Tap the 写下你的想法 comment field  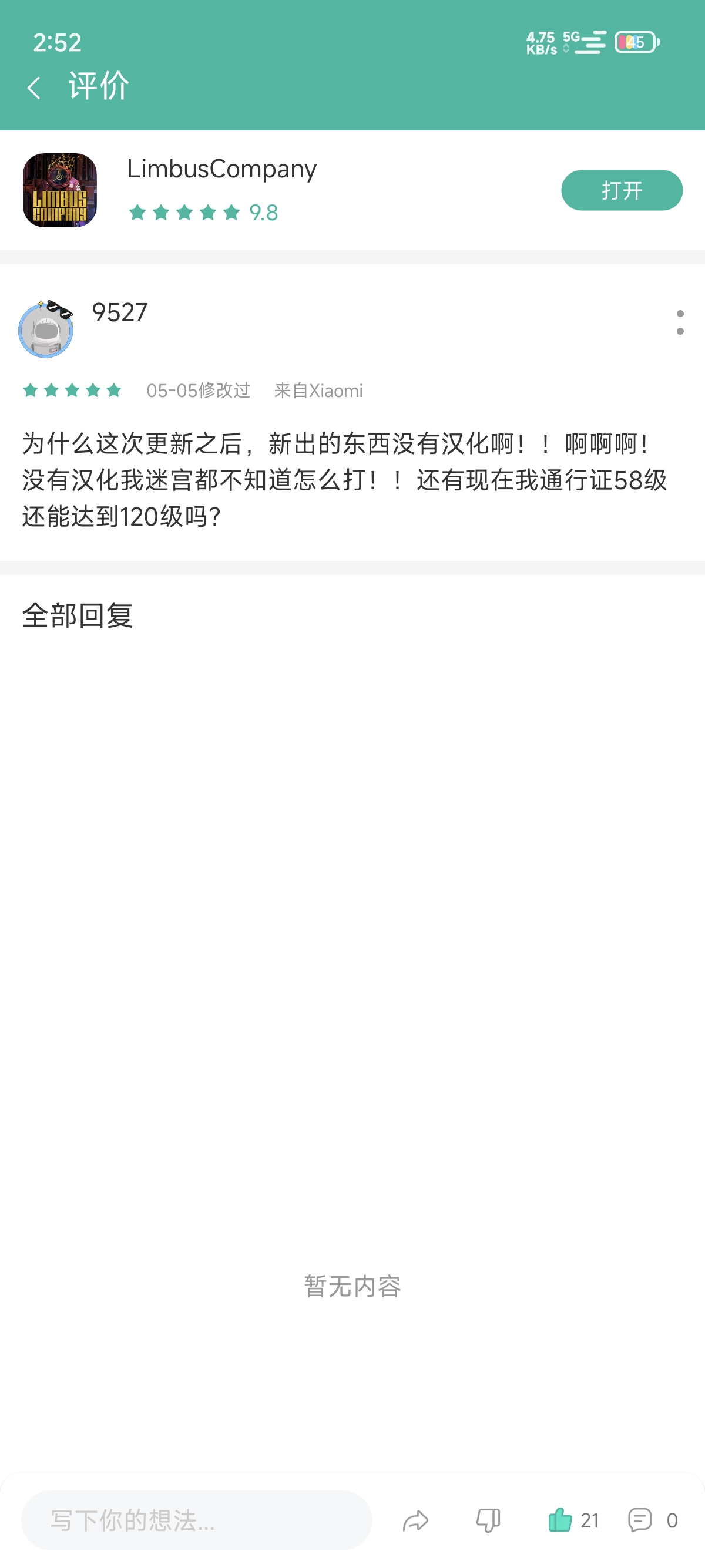tap(196, 1520)
